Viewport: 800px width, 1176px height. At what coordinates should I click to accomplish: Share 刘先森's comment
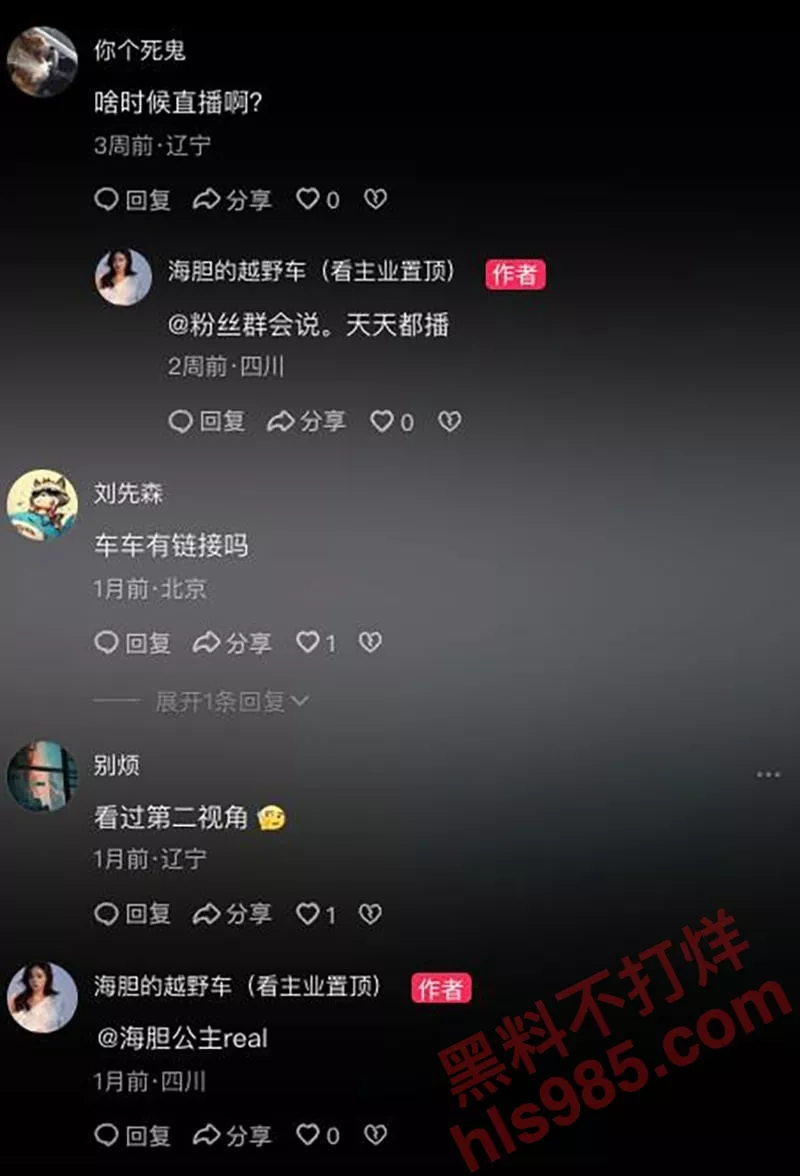(232, 643)
